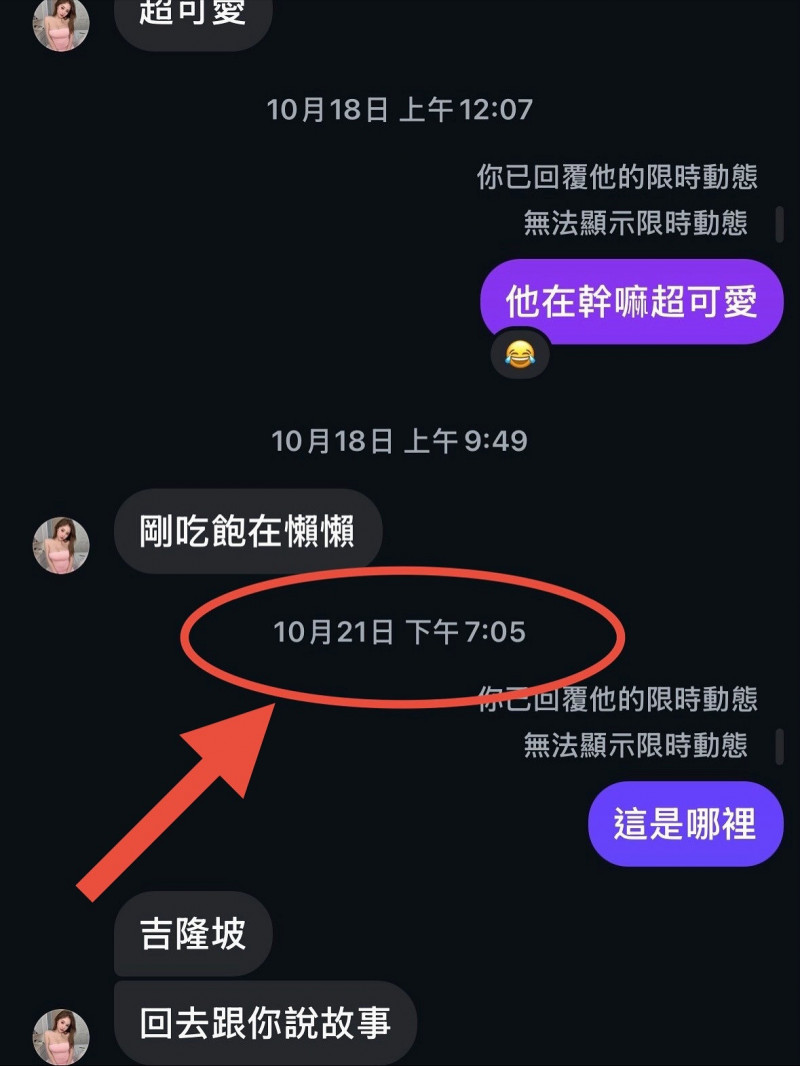Click the avatar next to 回去跟你說故事
The height and width of the screenshot is (1066, 800).
pyautogui.click(x=60, y=1035)
